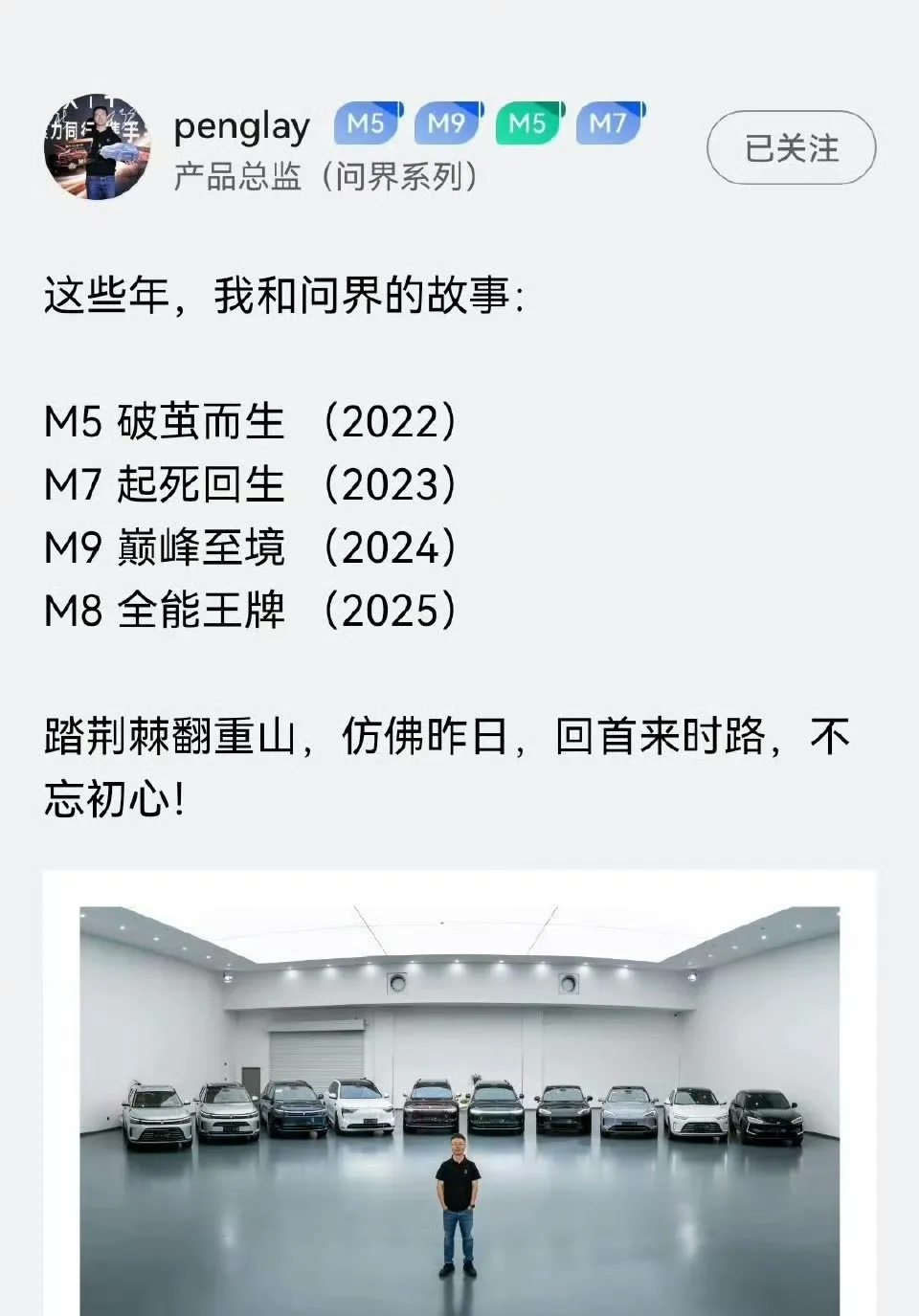Image resolution: width=919 pixels, height=1316 pixels.
Task: Open penglay's username profile link
Action: click(x=241, y=126)
